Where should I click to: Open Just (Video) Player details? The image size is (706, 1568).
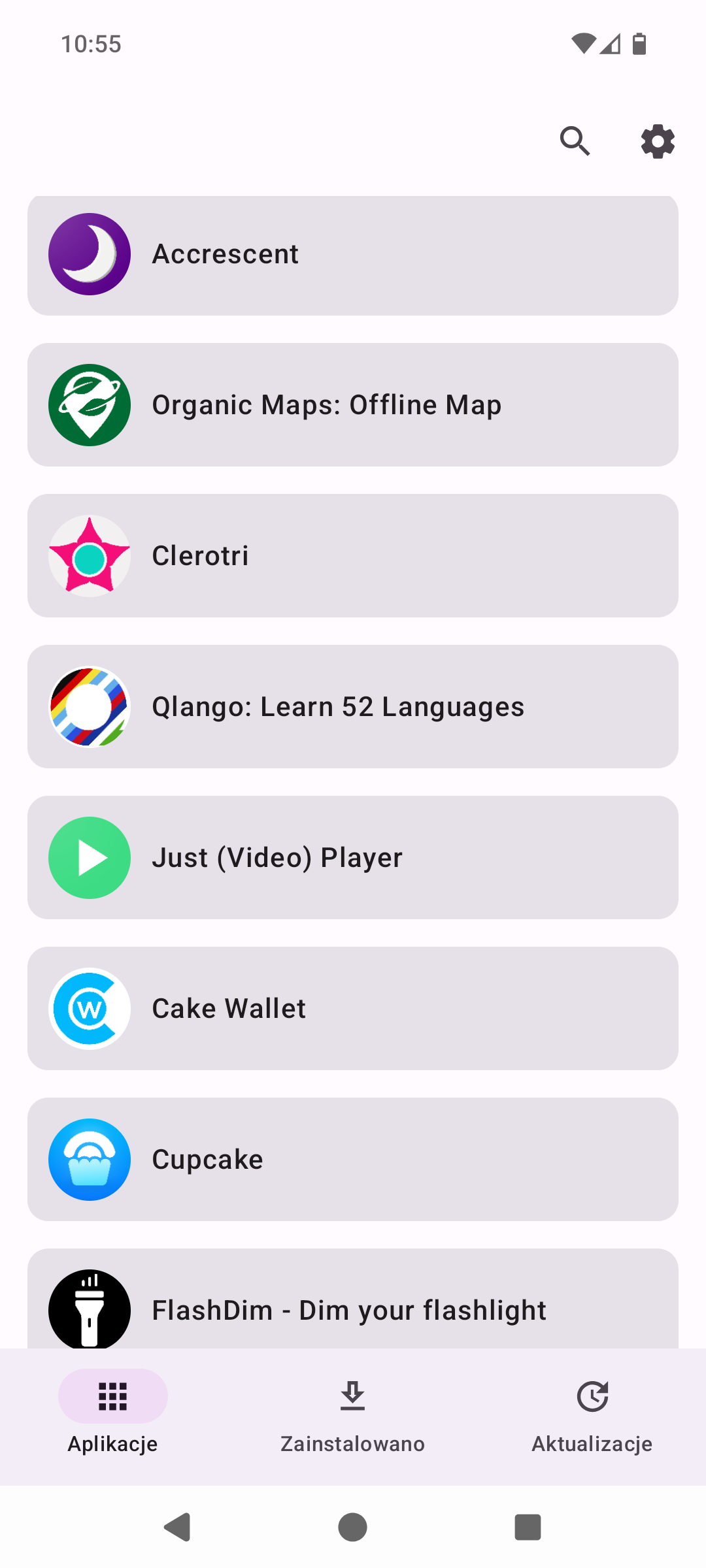point(353,858)
